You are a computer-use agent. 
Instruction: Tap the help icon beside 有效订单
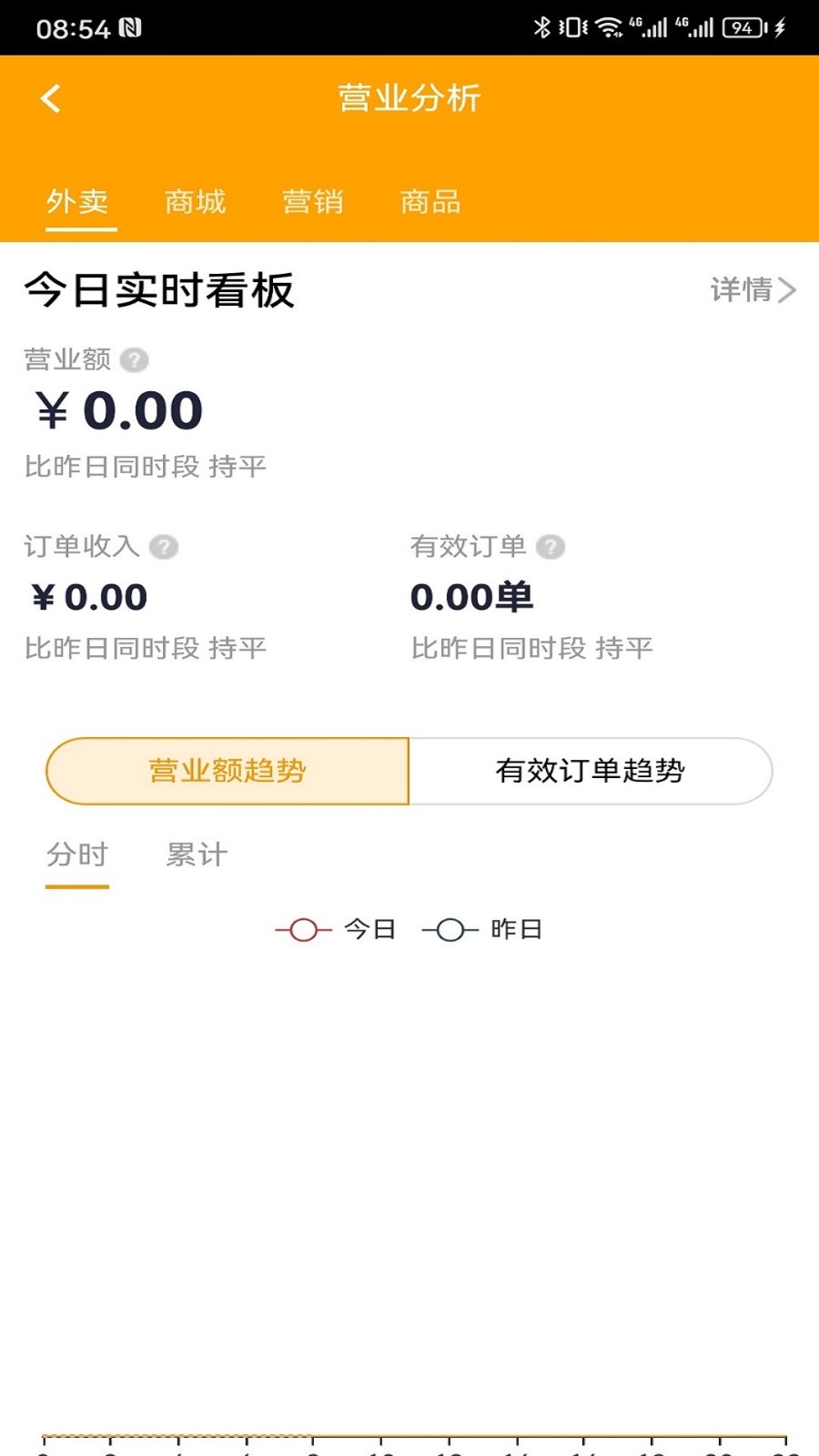tap(551, 547)
